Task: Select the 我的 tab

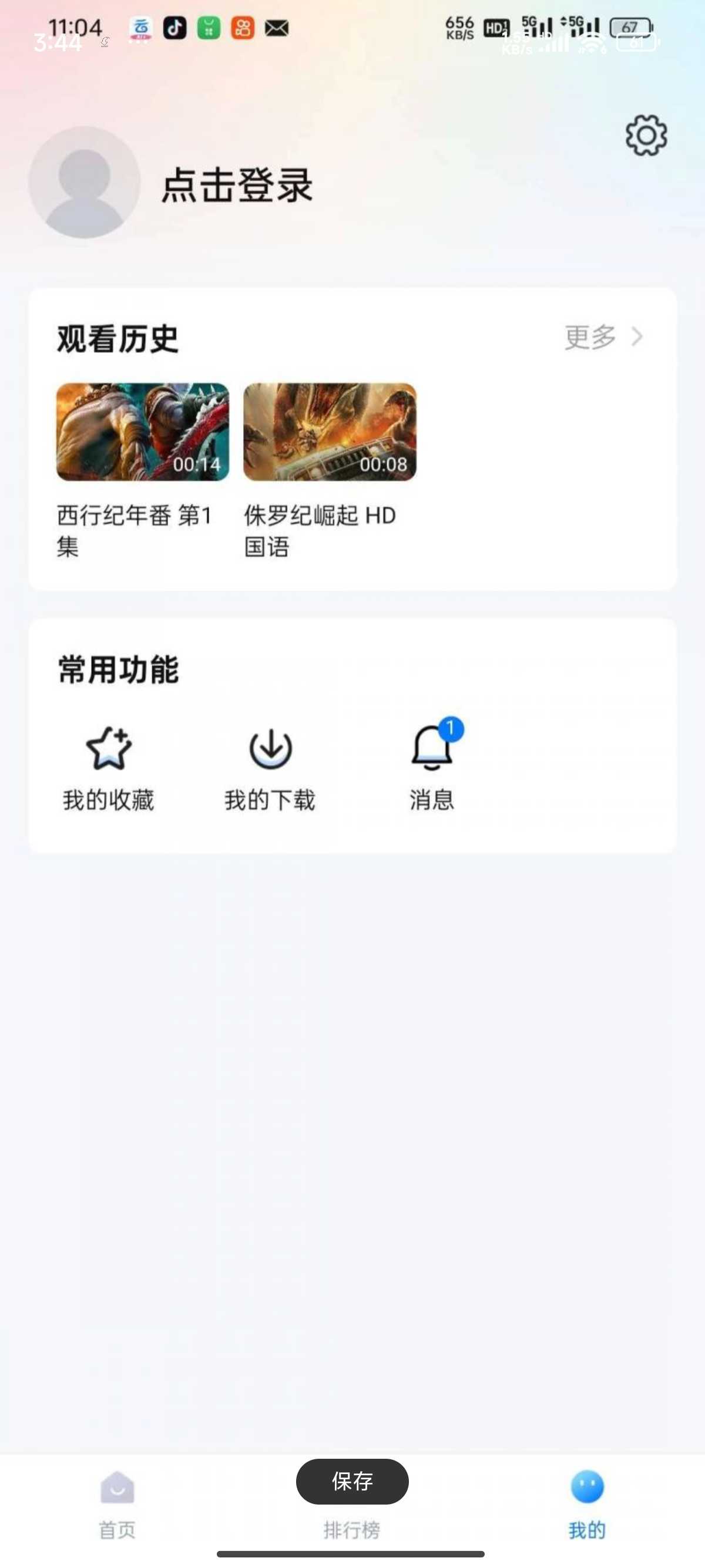Action: pyautogui.click(x=587, y=1505)
